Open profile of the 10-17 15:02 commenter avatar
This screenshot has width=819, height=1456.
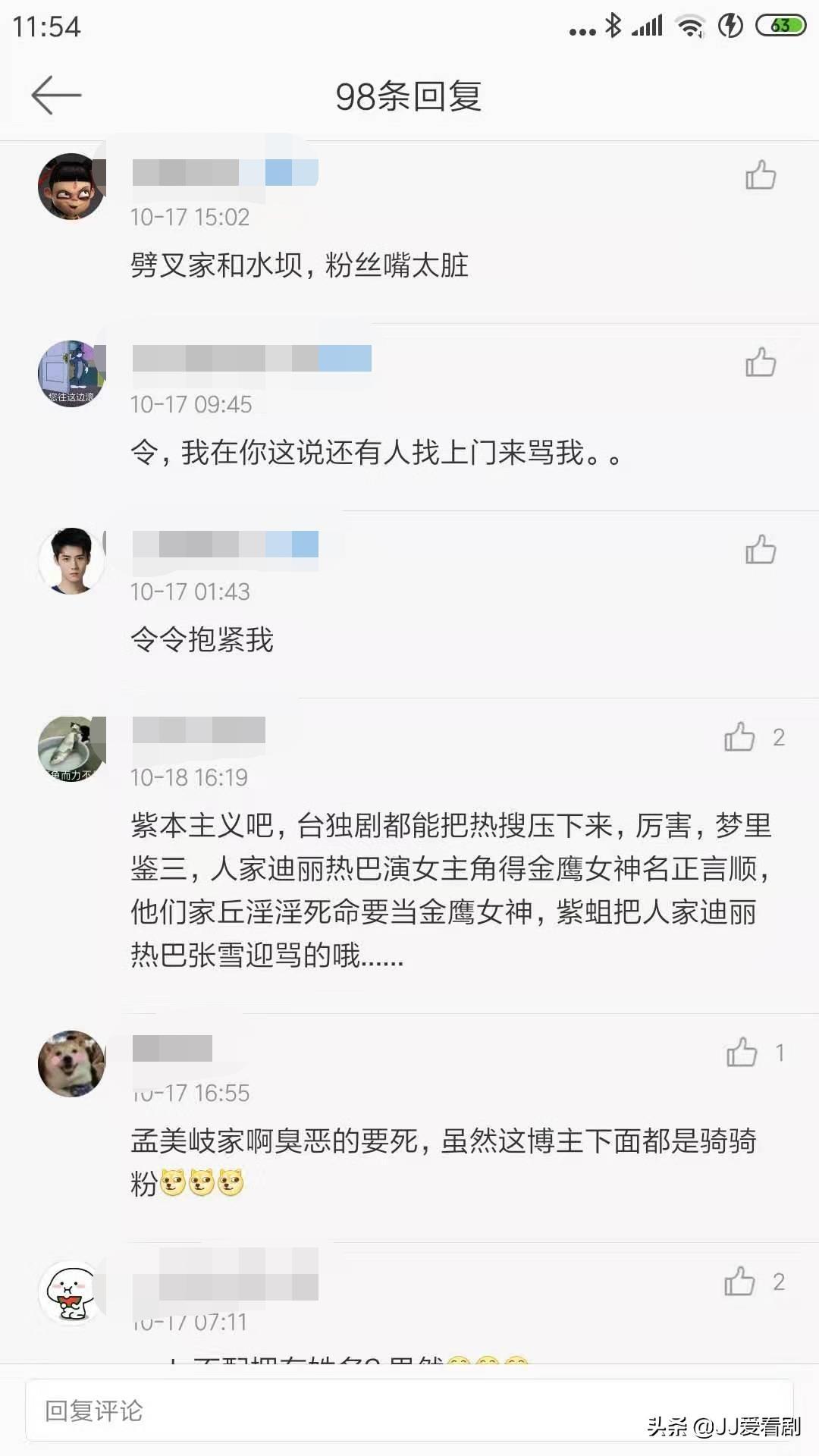tap(71, 187)
